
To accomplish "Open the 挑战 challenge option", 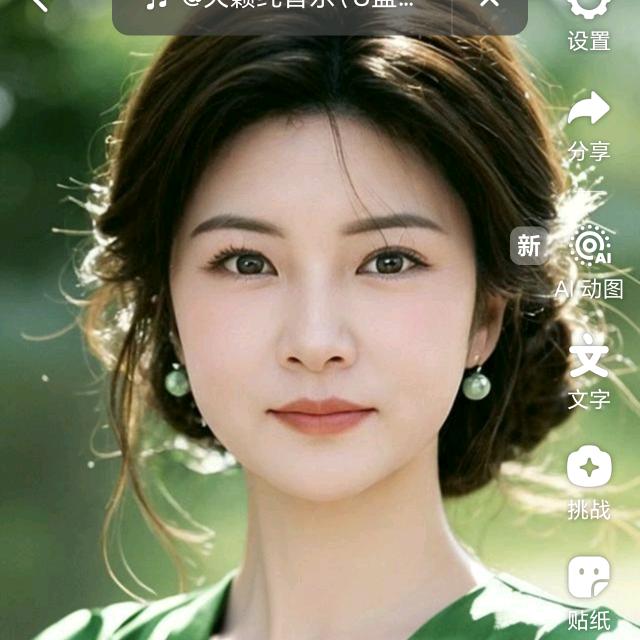I will (589, 483).
